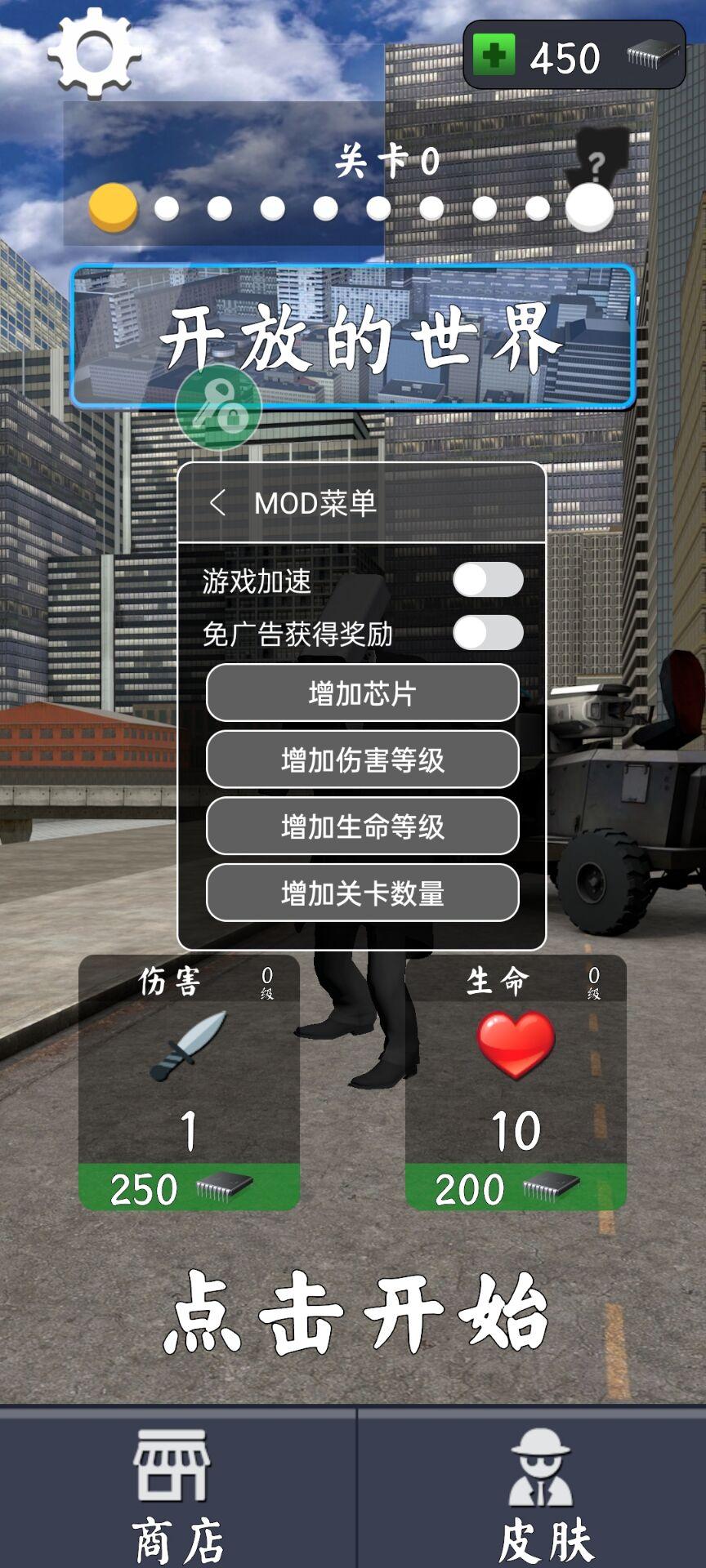Upgrade 伤害 for 250 chips
This screenshot has height=1568, width=706.
[x=189, y=1187]
